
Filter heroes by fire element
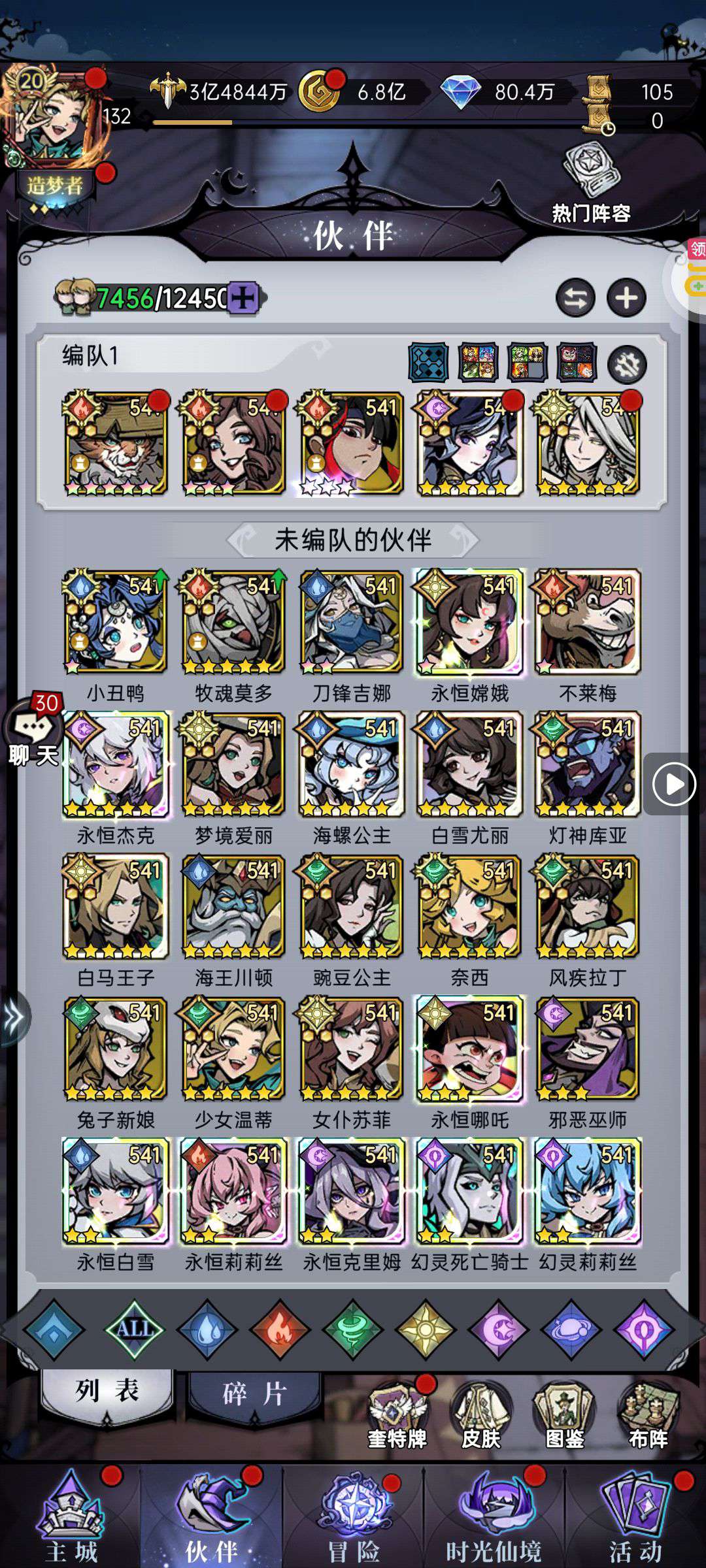pos(280,1329)
